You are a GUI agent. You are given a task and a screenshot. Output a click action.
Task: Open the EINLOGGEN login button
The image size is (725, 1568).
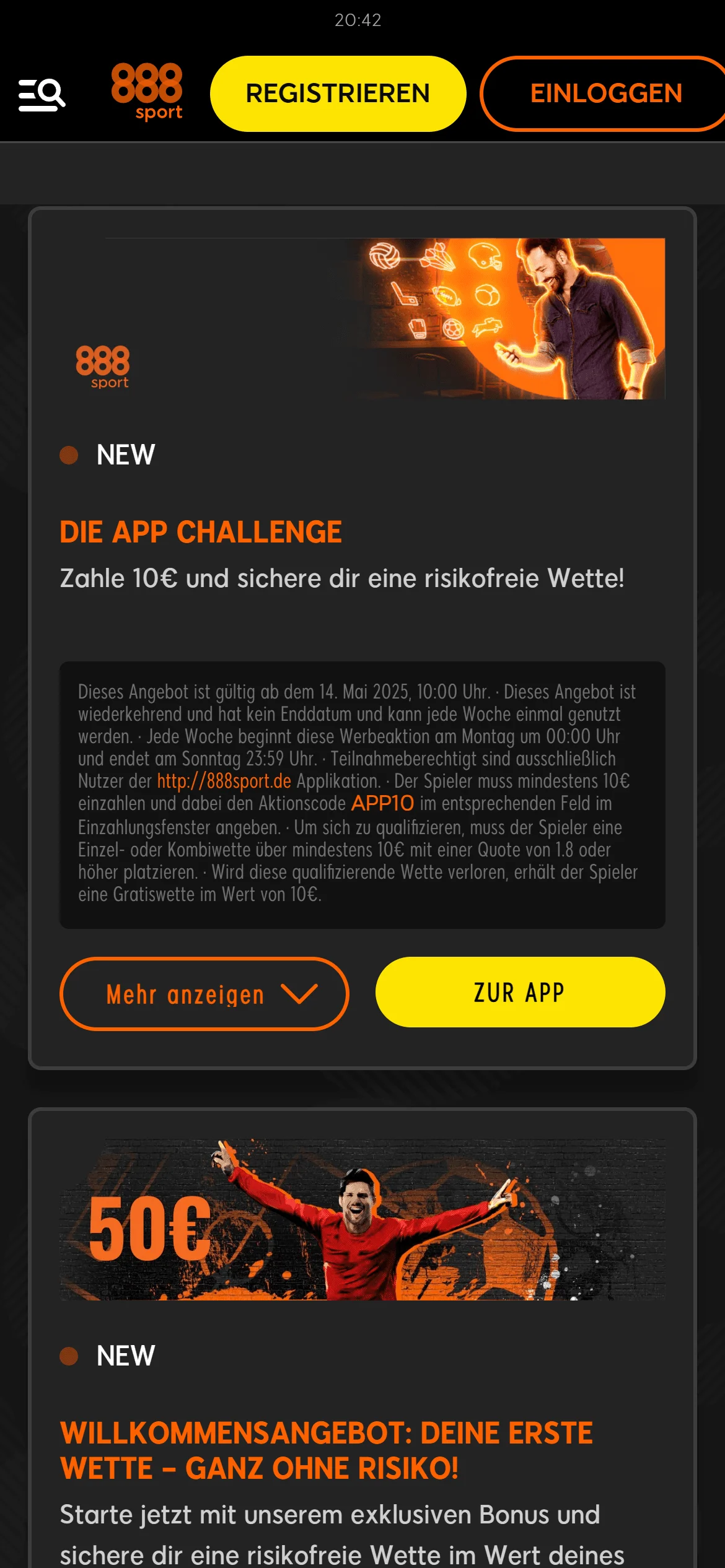605,94
